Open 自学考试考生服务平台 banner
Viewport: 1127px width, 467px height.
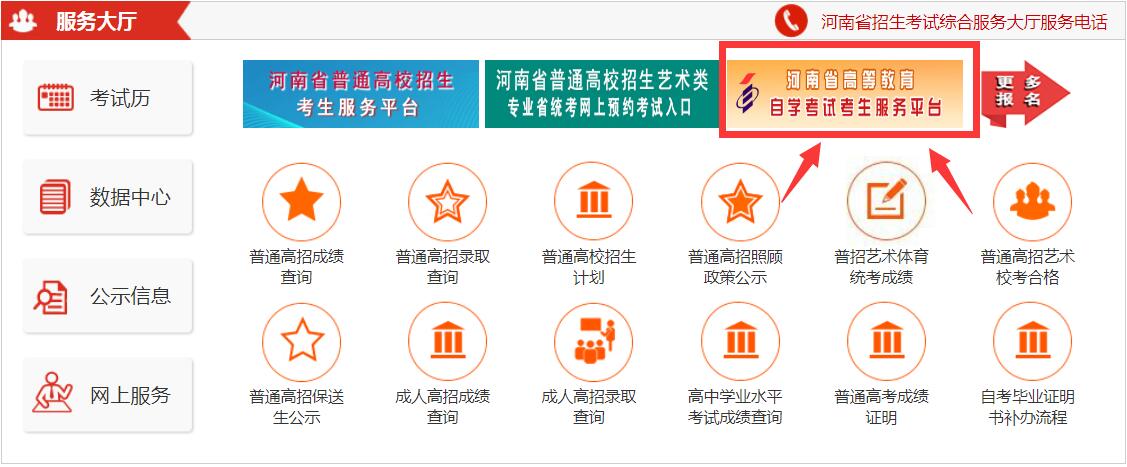pyautogui.click(x=848, y=94)
